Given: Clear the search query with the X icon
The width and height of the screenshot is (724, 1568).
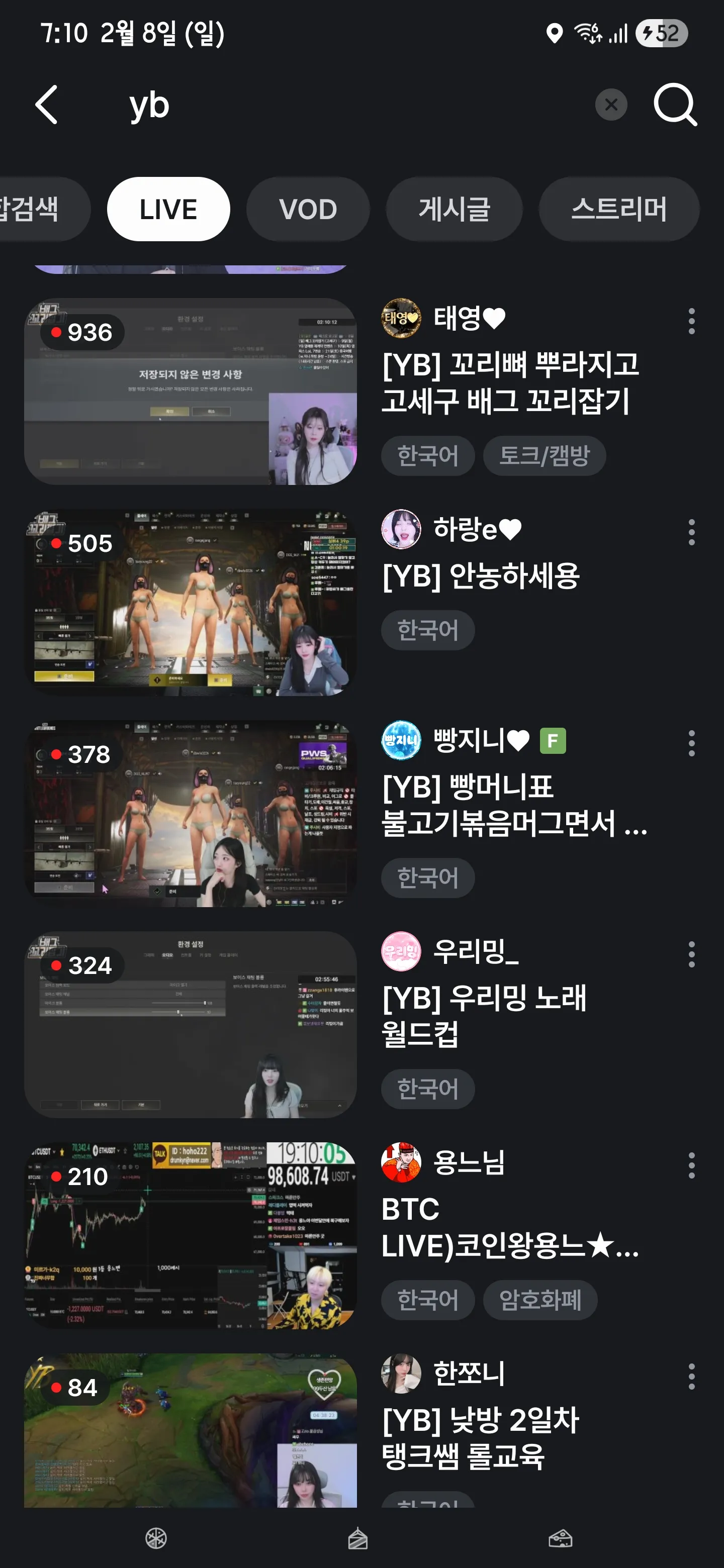Looking at the screenshot, I should pyautogui.click(x=611, y=104).
